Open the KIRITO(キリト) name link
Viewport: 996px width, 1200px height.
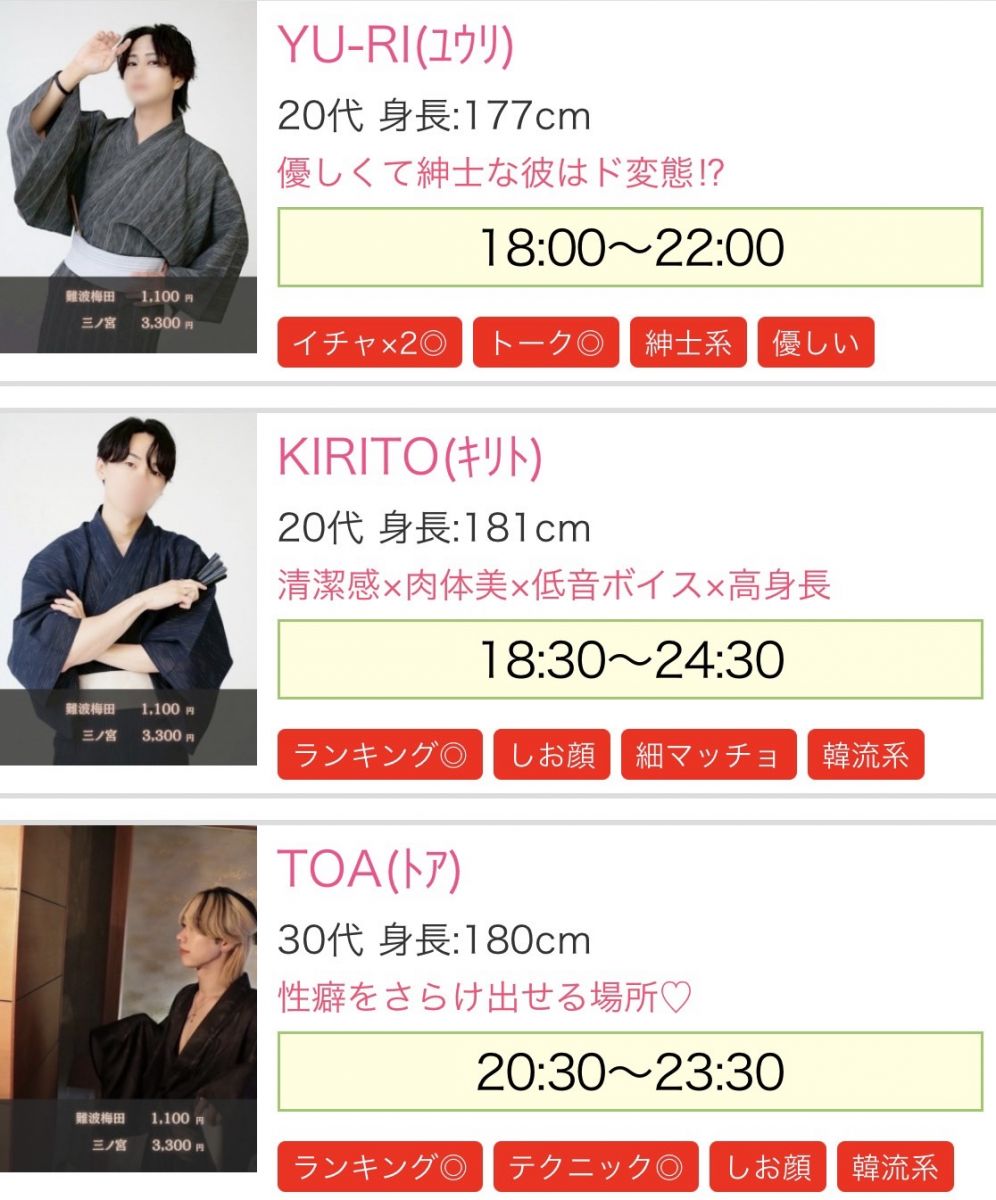pyautogui.click(x=409, y=457)
